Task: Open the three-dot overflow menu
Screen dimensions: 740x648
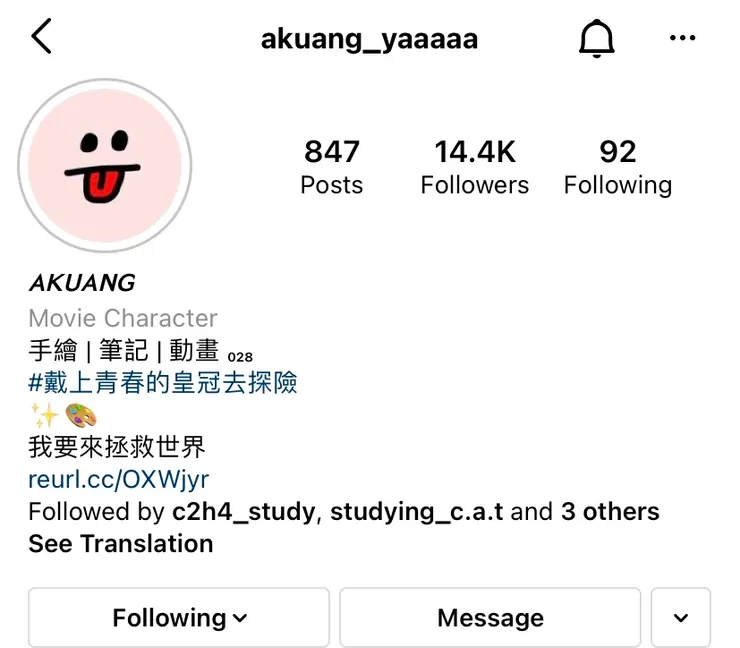Action: [x=682, y=39]
